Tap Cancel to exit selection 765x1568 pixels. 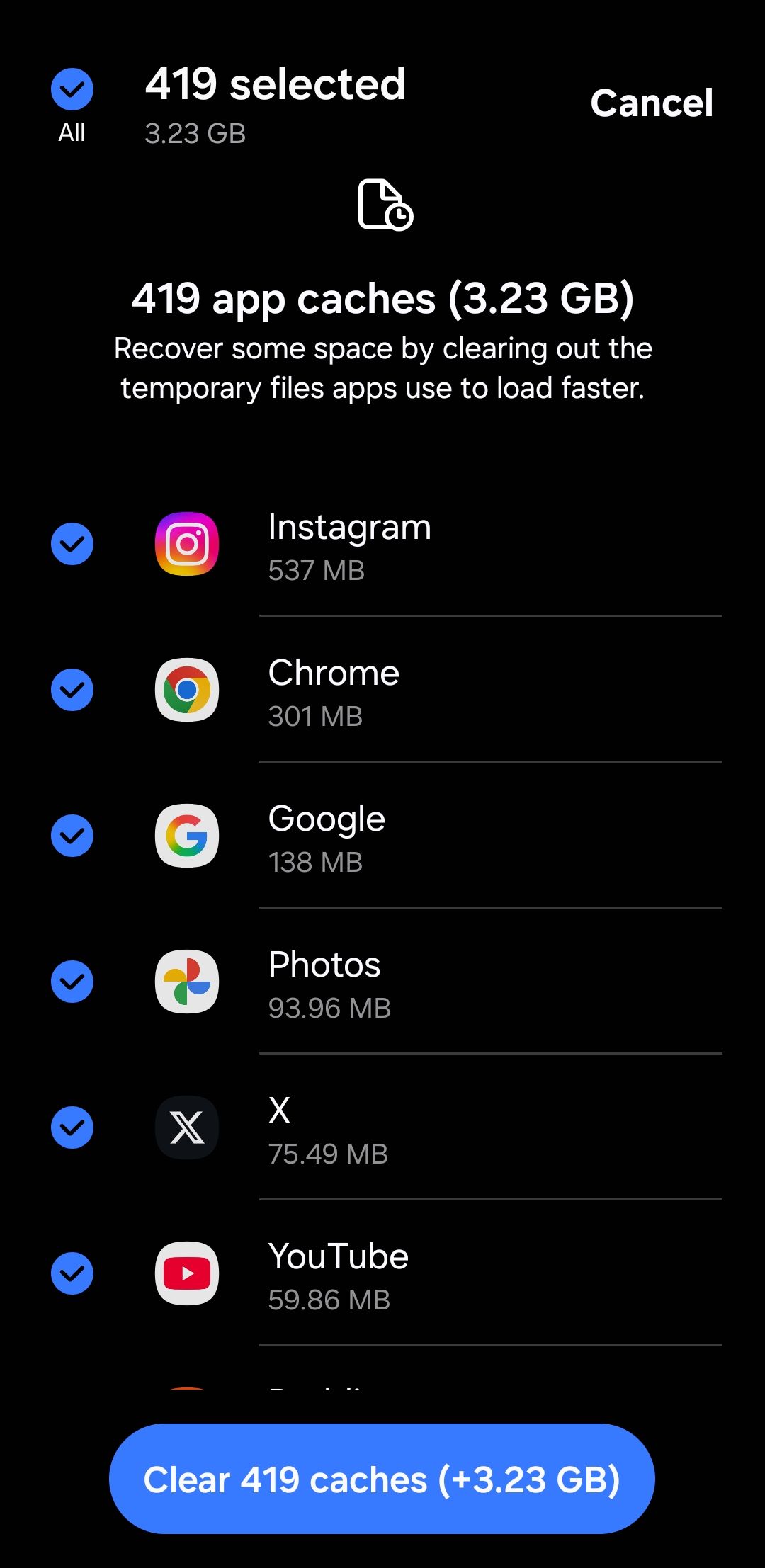(x=652, y=103)
